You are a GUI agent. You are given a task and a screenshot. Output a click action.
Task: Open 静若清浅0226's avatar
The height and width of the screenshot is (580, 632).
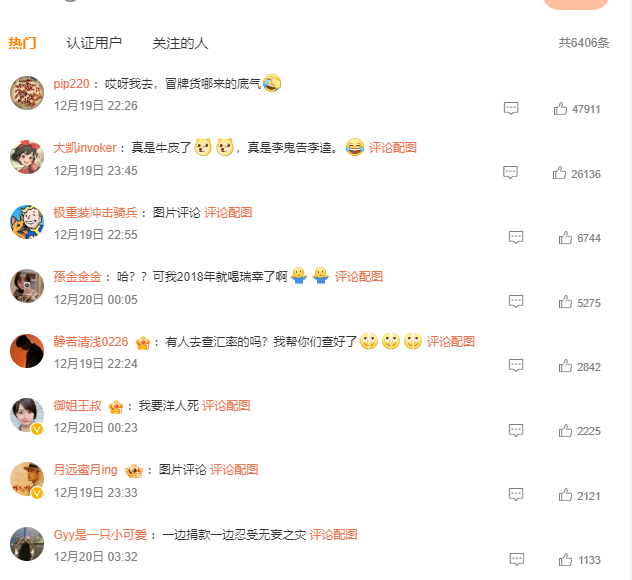(27, 351)
